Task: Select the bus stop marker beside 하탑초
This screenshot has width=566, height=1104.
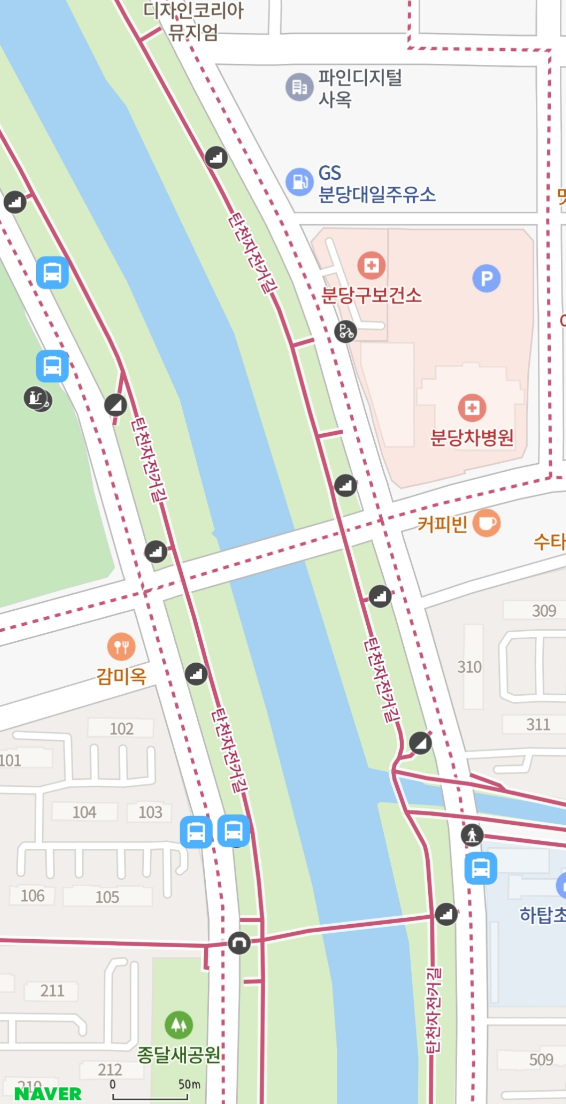Action: [481, 867]
